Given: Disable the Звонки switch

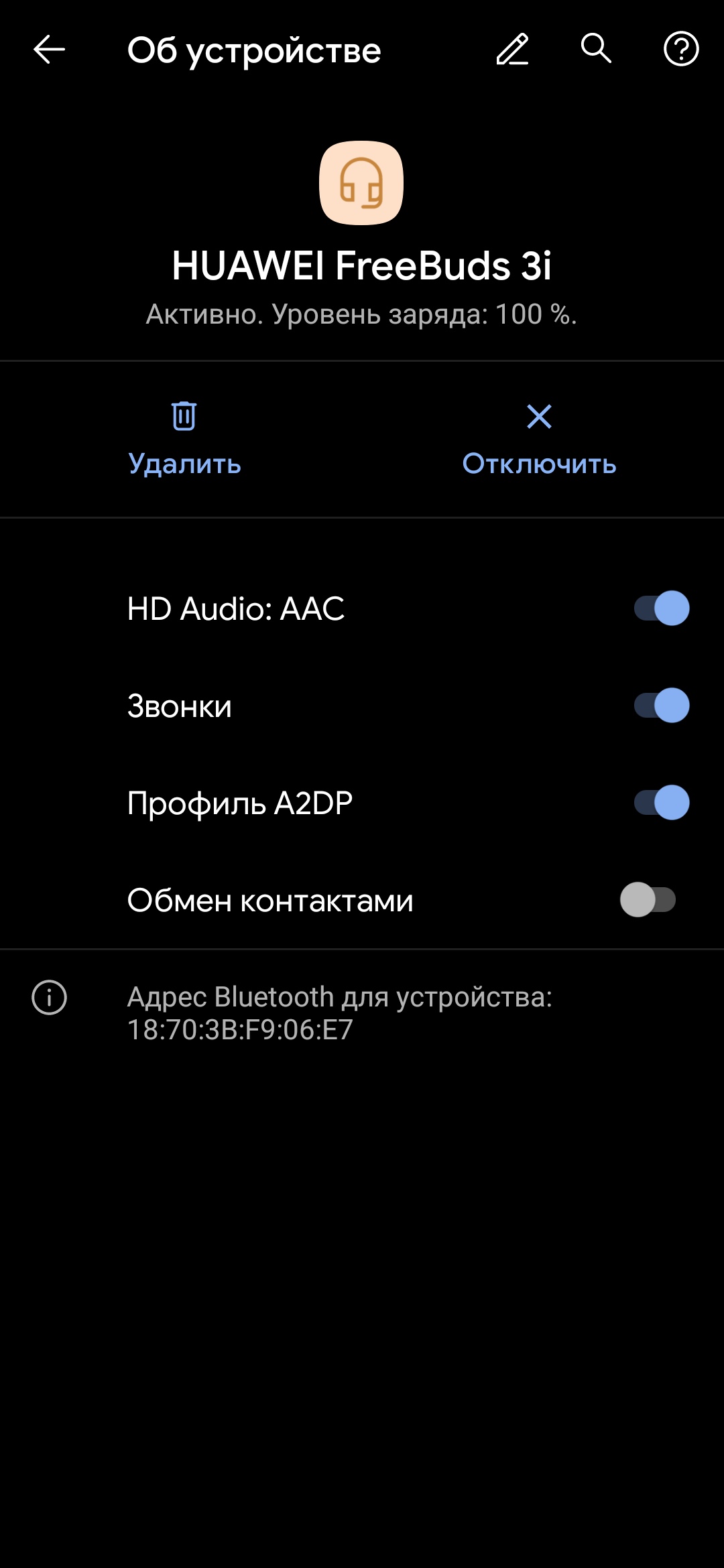Looking at the screenshot, I should click(x=661, y=706).
